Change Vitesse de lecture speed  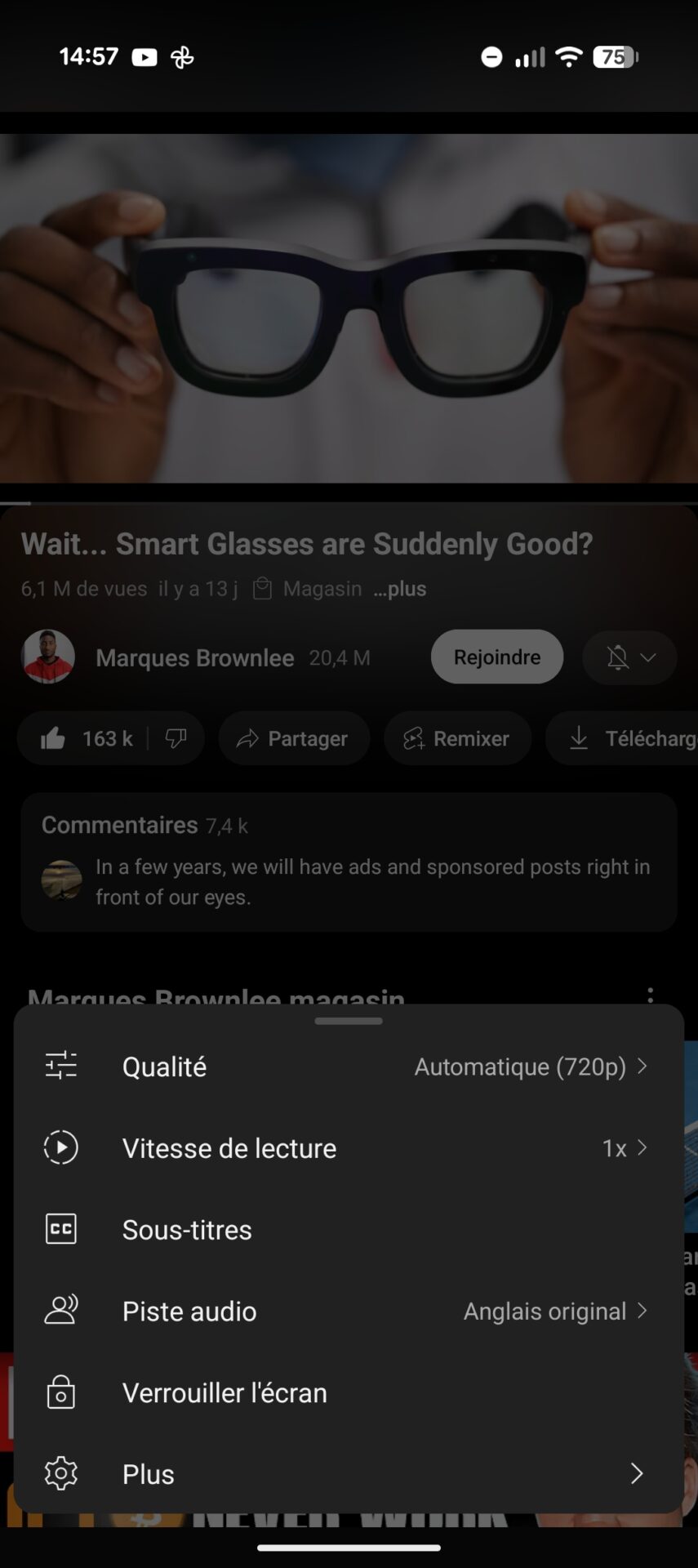click(349, 1148)
